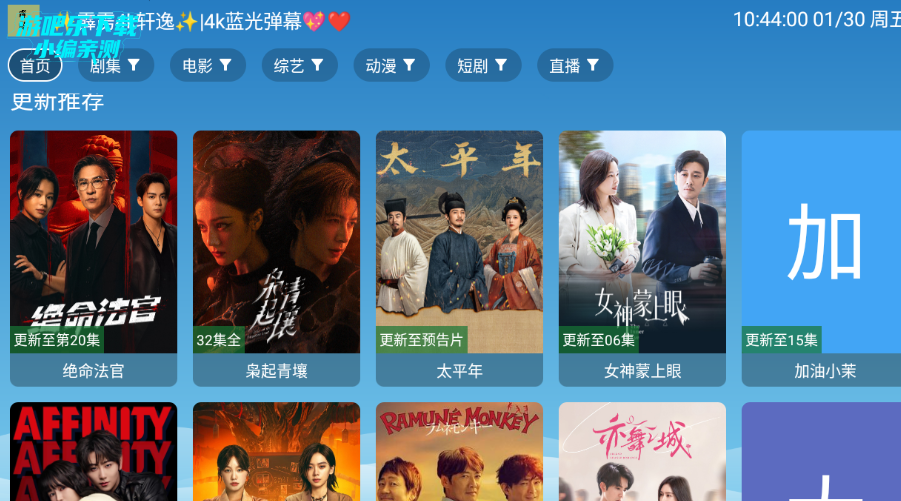Open the AFFINITY poster card

[x=93, y=452]
